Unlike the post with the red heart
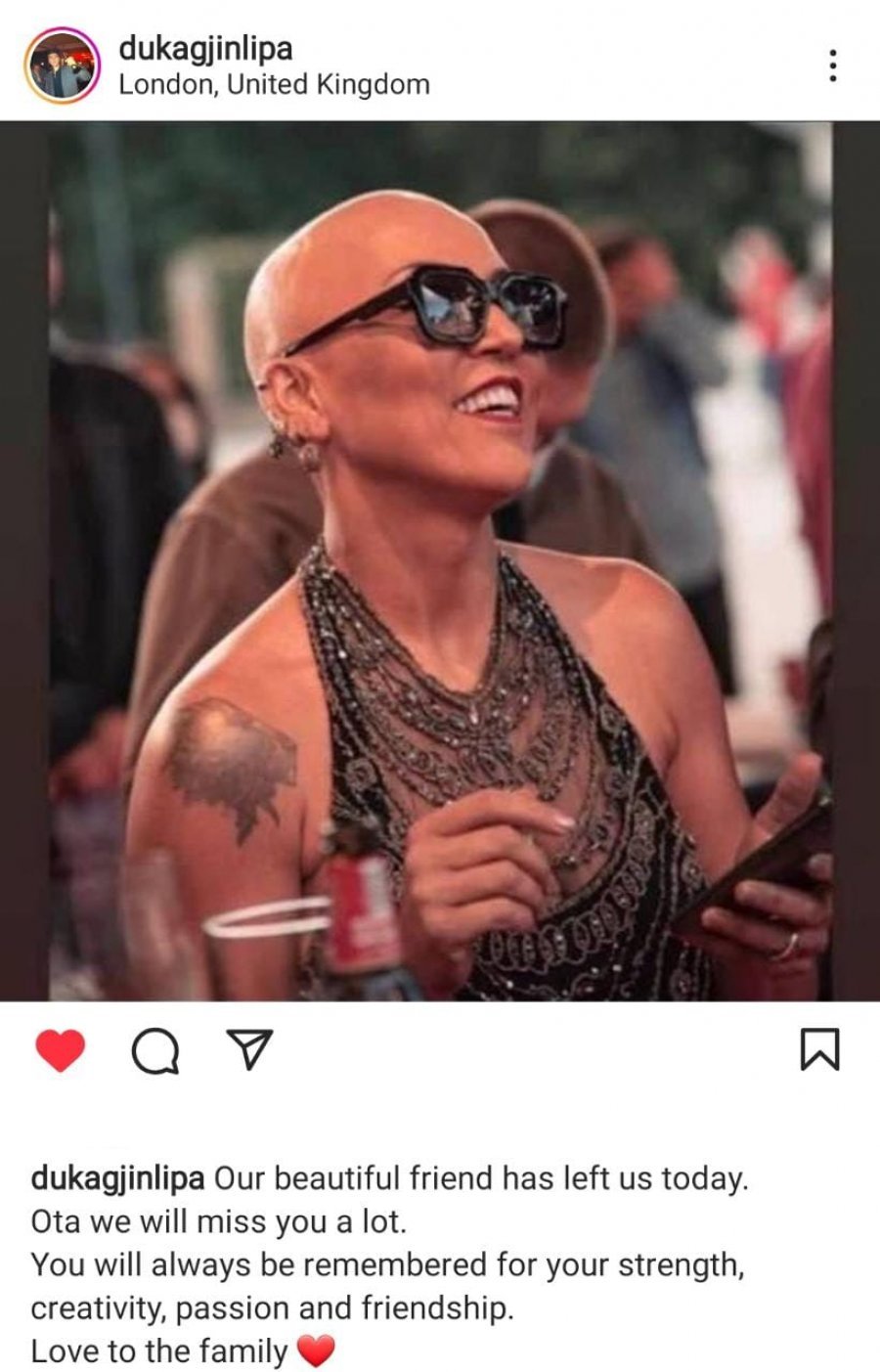The height and width of the screenshot is (1372, 880). click(x=61, y=1050)
